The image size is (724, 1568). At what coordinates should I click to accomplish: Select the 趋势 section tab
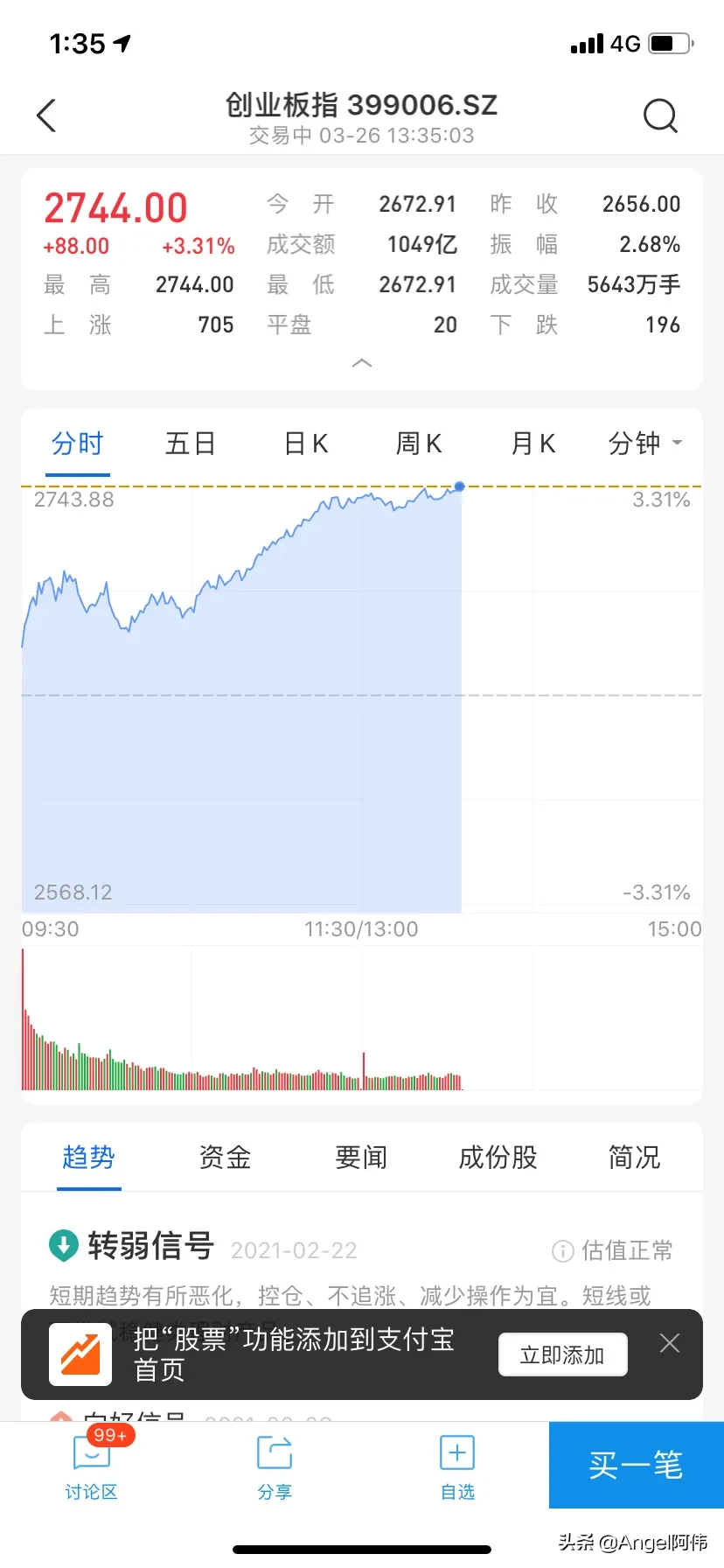tap(88, 1157)
